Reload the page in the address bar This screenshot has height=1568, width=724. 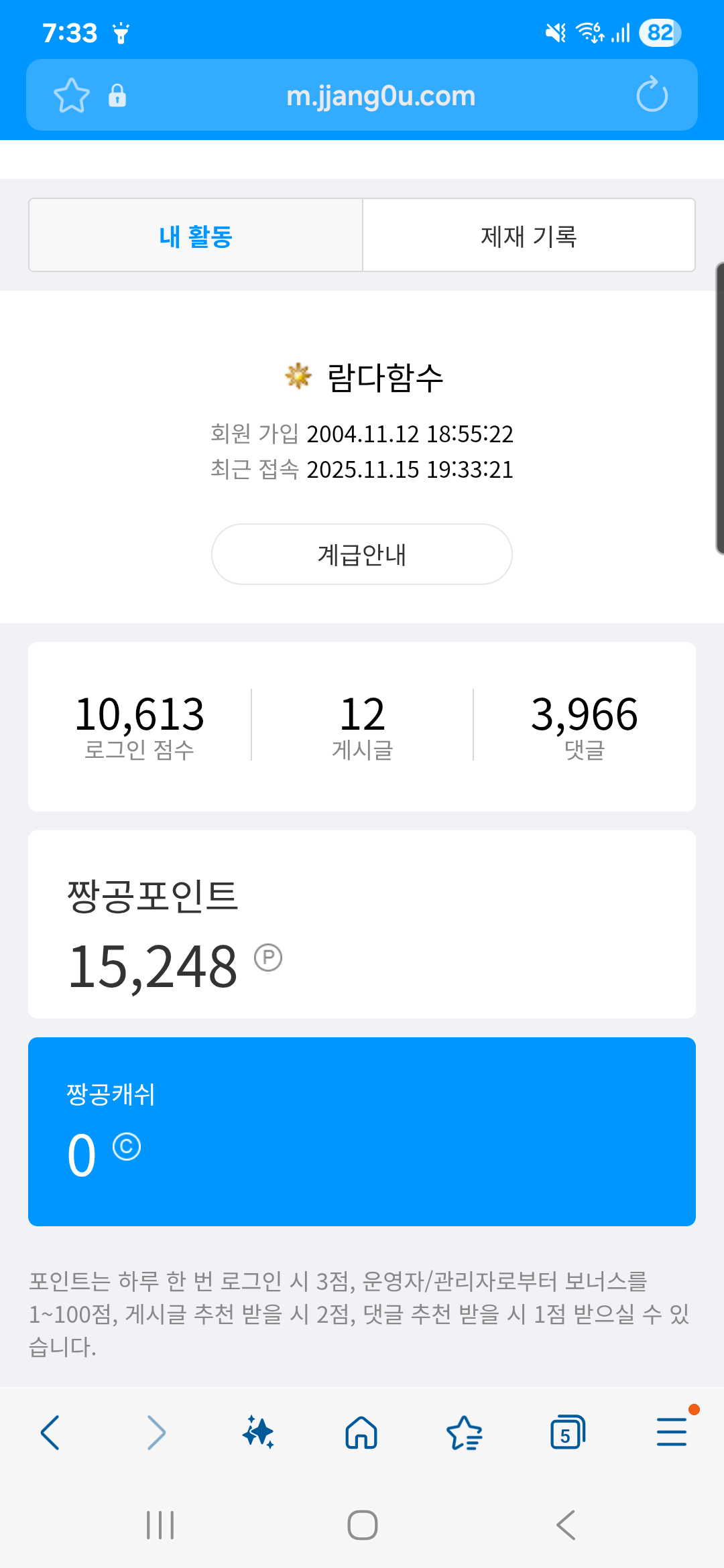pyautogui.click(x=652, y=95)
